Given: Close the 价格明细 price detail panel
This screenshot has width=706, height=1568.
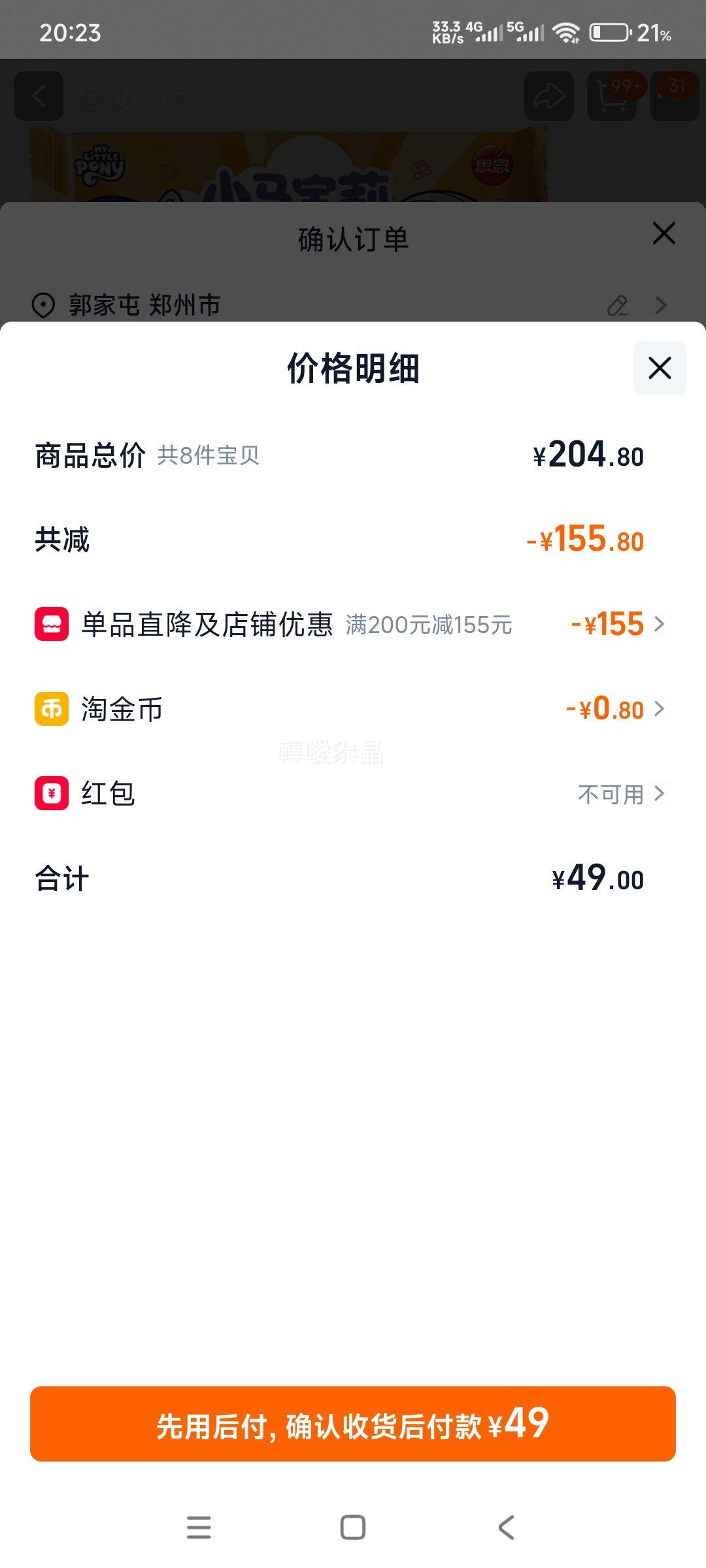Looking at the screenshot, I should pos(659,368).
